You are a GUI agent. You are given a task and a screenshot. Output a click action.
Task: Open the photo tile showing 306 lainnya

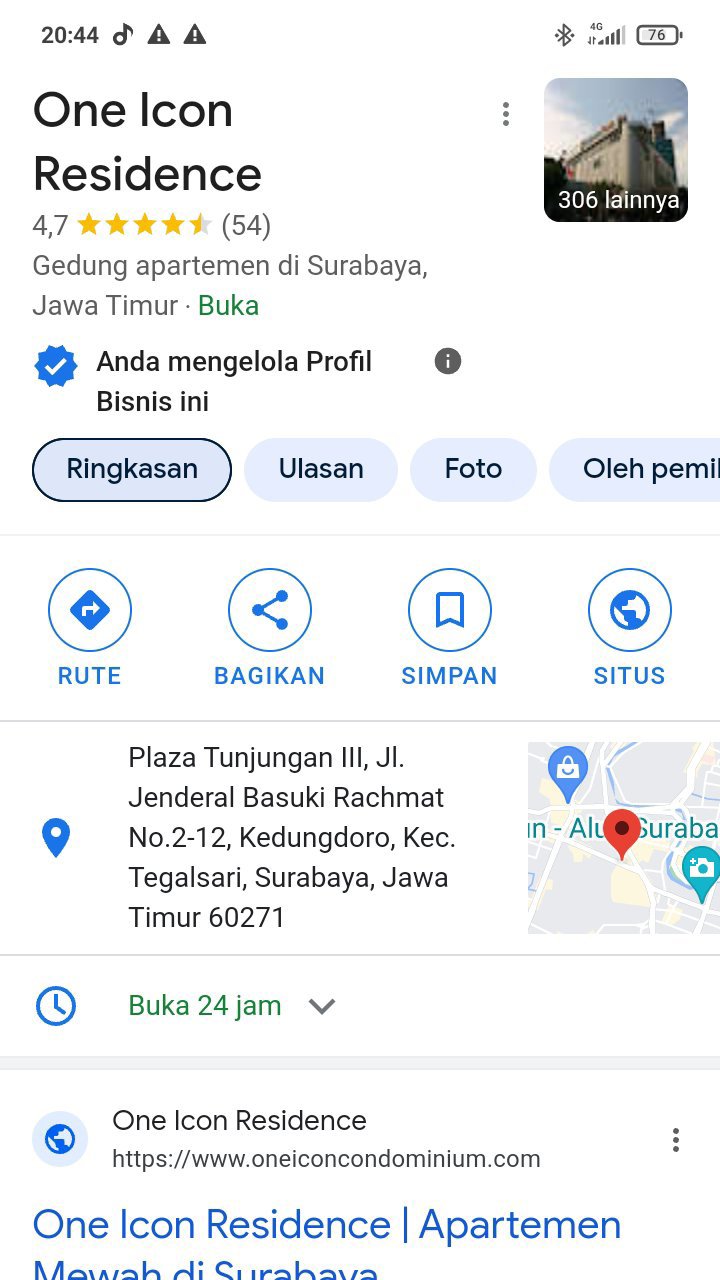pos(616,150)
